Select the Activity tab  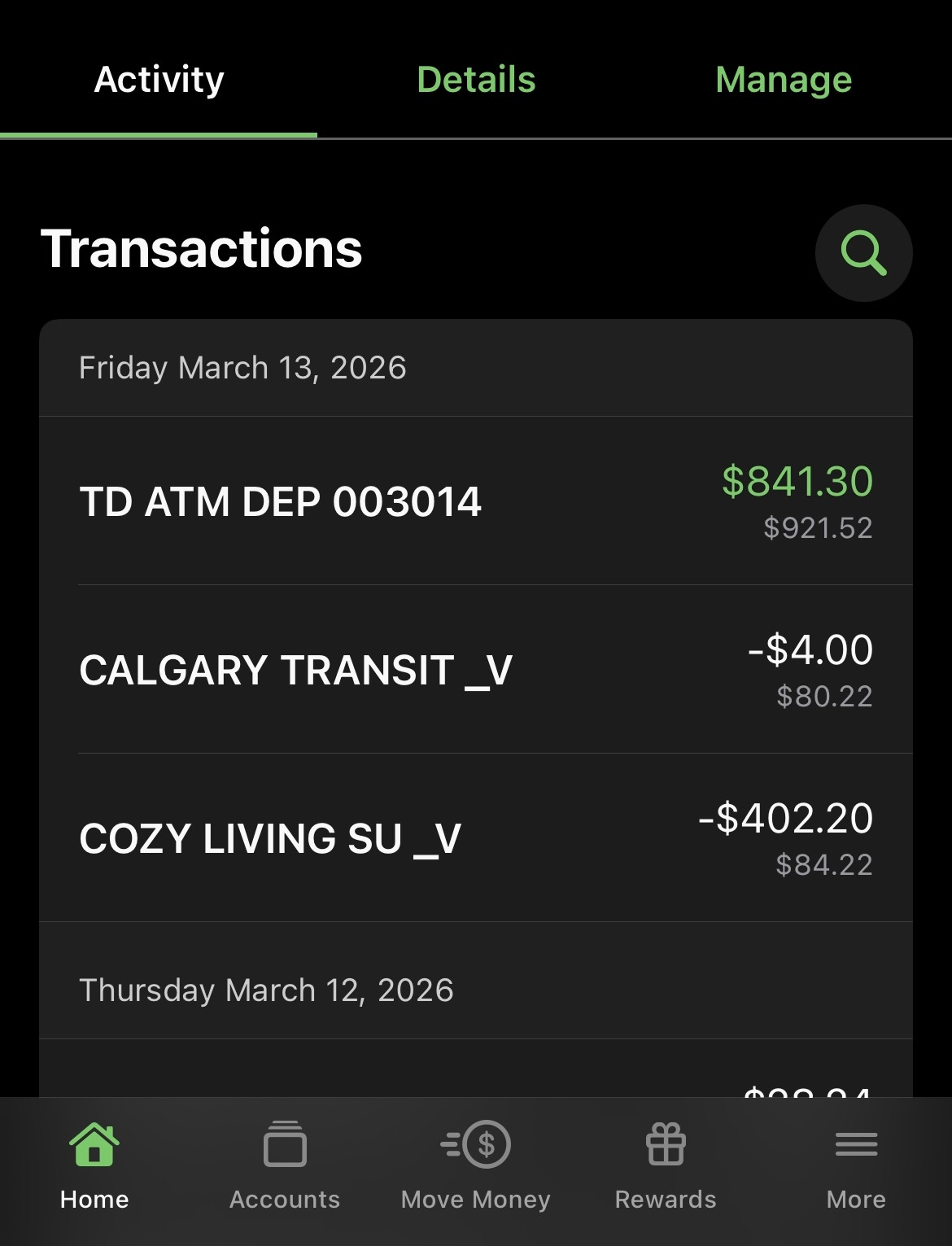[x=159, y=80]
